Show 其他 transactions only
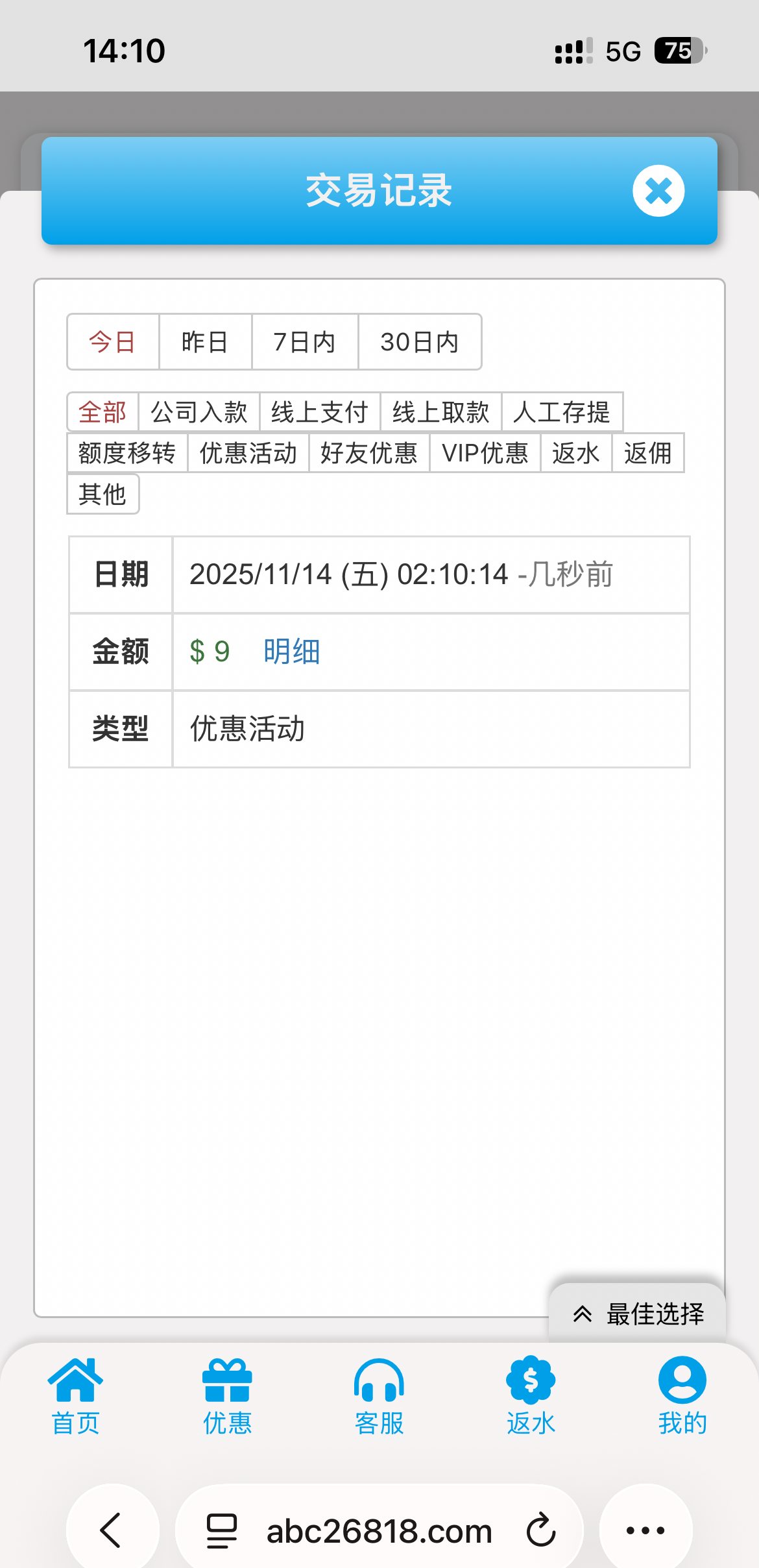 (x=102, y=495)
